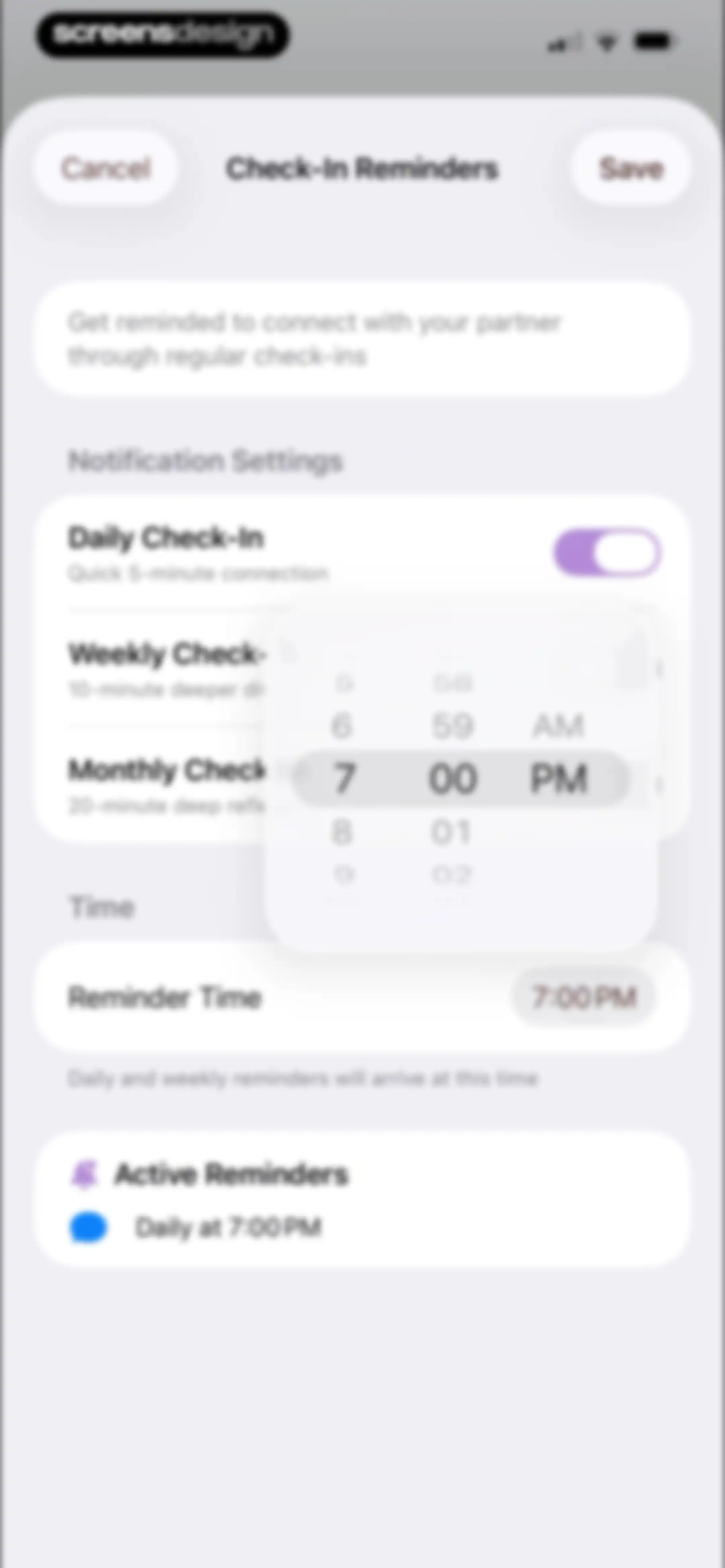Save the reminder settings
Viewport: 725px width, 1568px height.
tap(631, 168)
